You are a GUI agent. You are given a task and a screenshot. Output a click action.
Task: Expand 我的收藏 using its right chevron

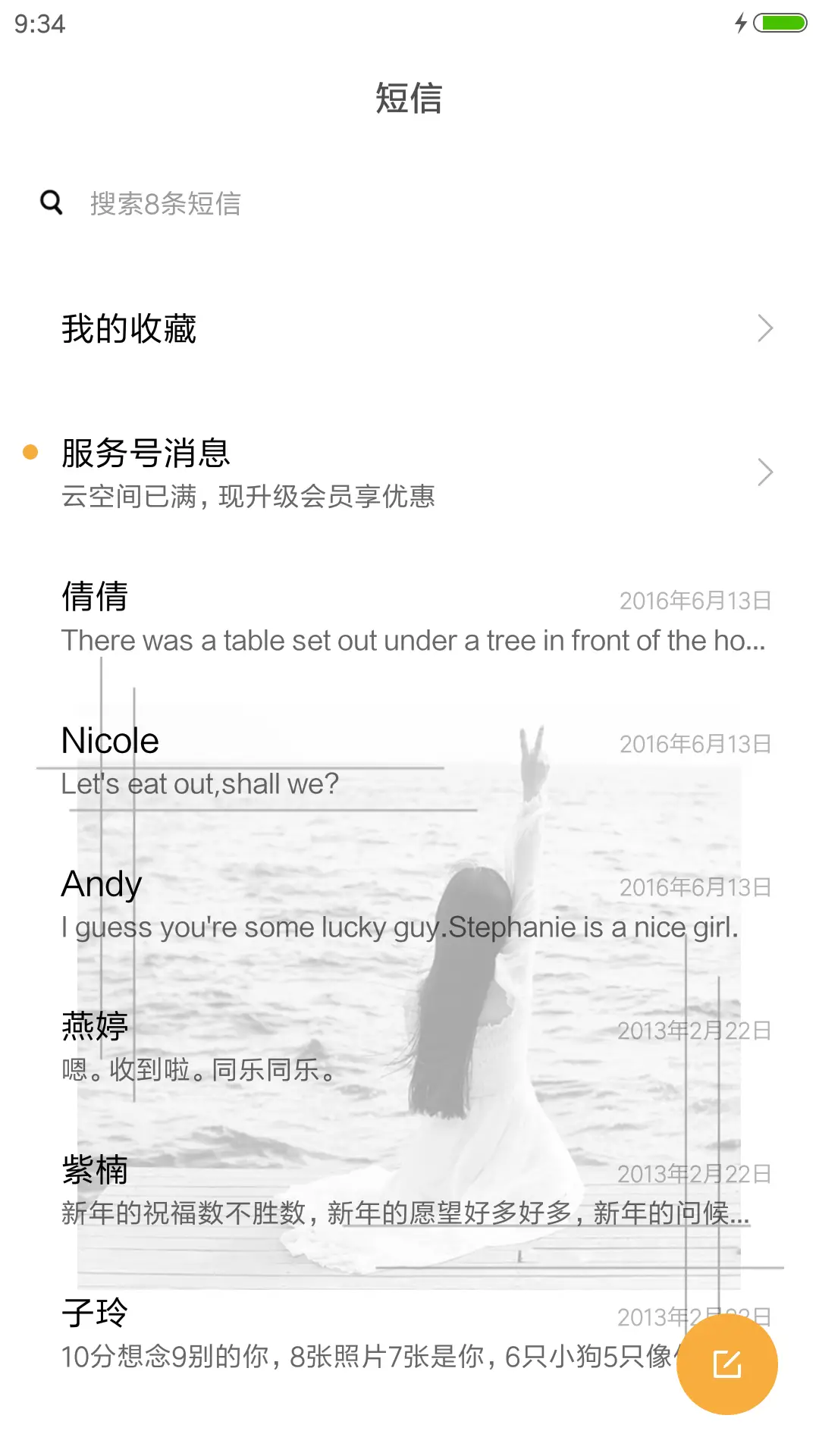point(766,328)
